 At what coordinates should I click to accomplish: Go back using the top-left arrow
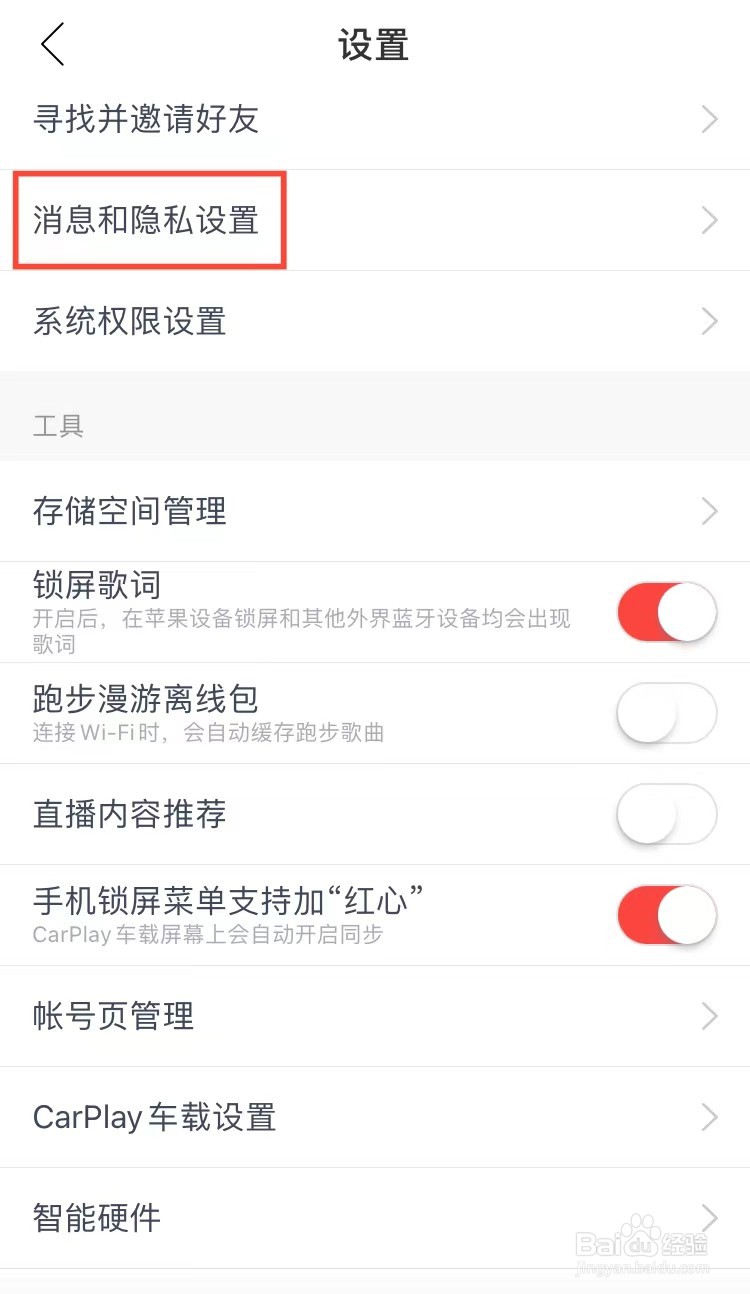pos(52,45)
